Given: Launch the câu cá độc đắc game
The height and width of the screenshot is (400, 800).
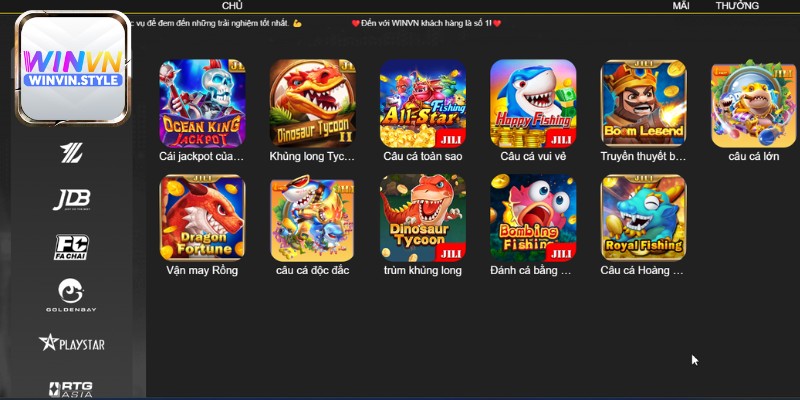Looking at the screenshot, I should (x=313, y=218).
